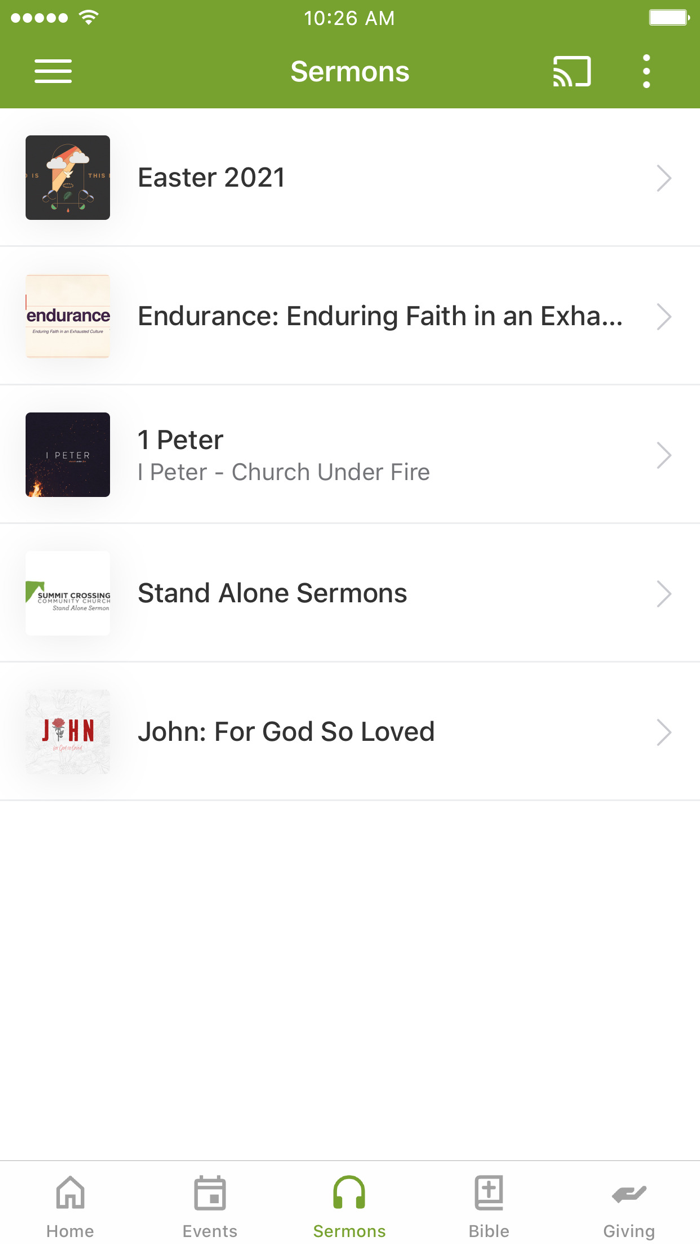Open Stand Alone Sermons
This screenshot has height=1244, width=700.
tap(350, 593)
